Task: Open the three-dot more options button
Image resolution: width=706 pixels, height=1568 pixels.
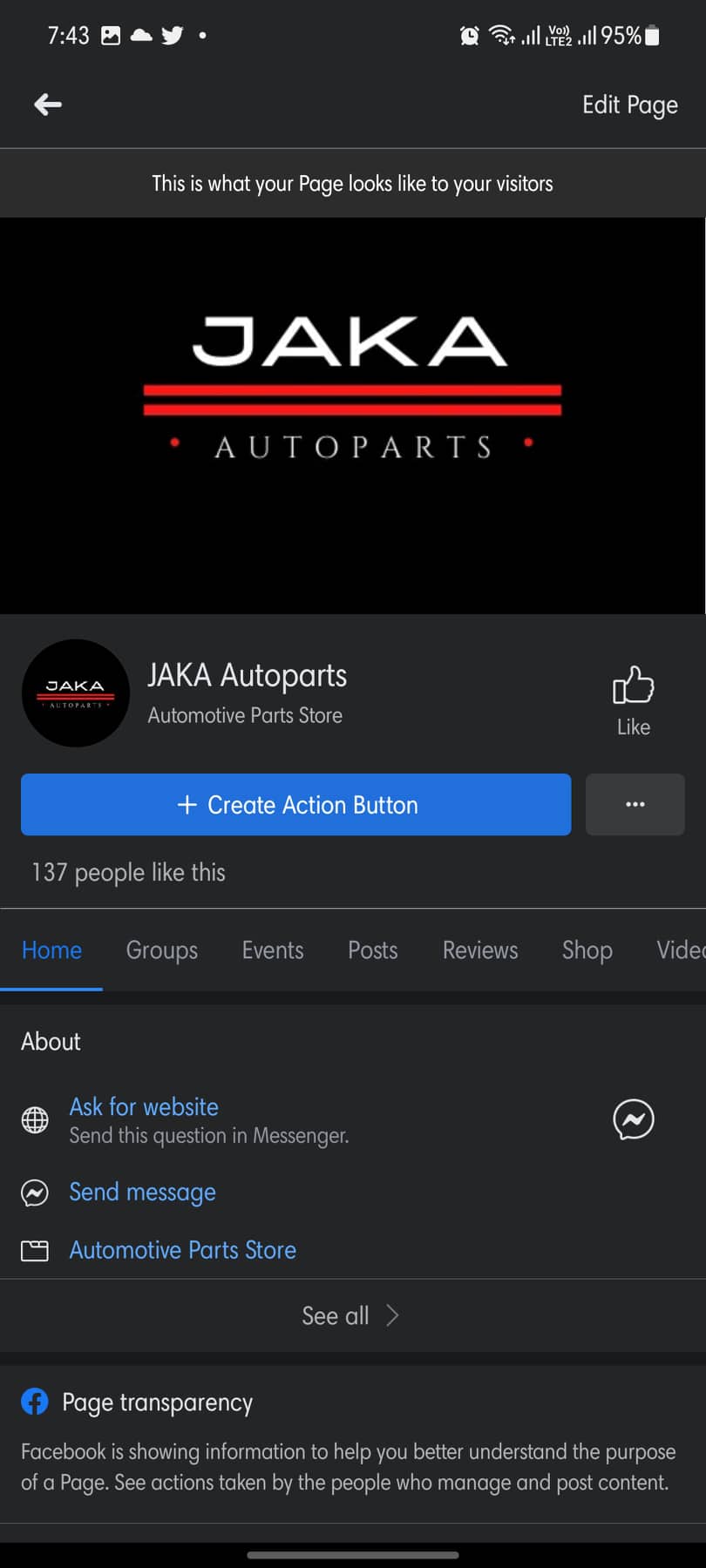Action: 635,804
